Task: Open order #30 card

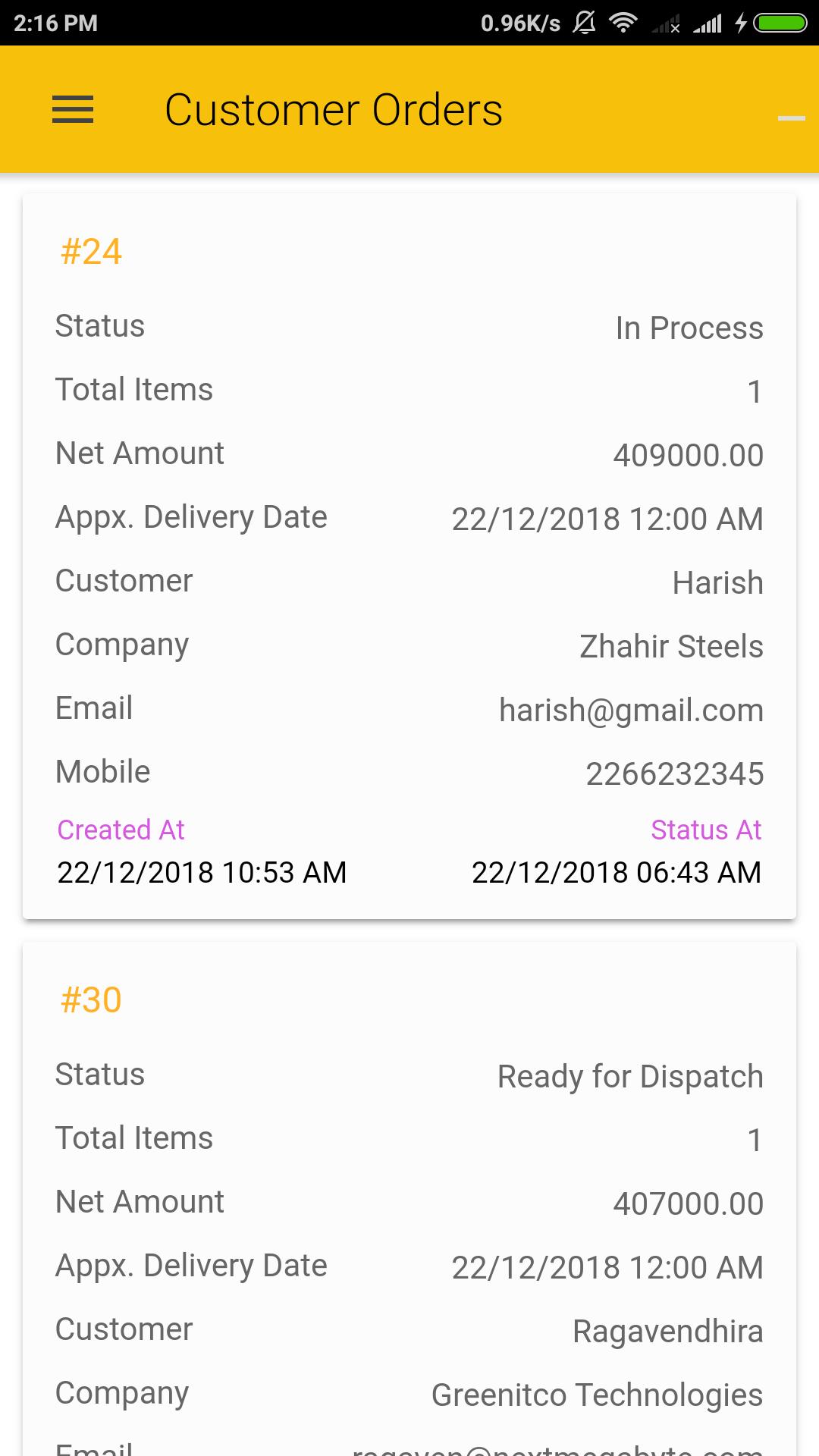Action: pos(409,1198)
